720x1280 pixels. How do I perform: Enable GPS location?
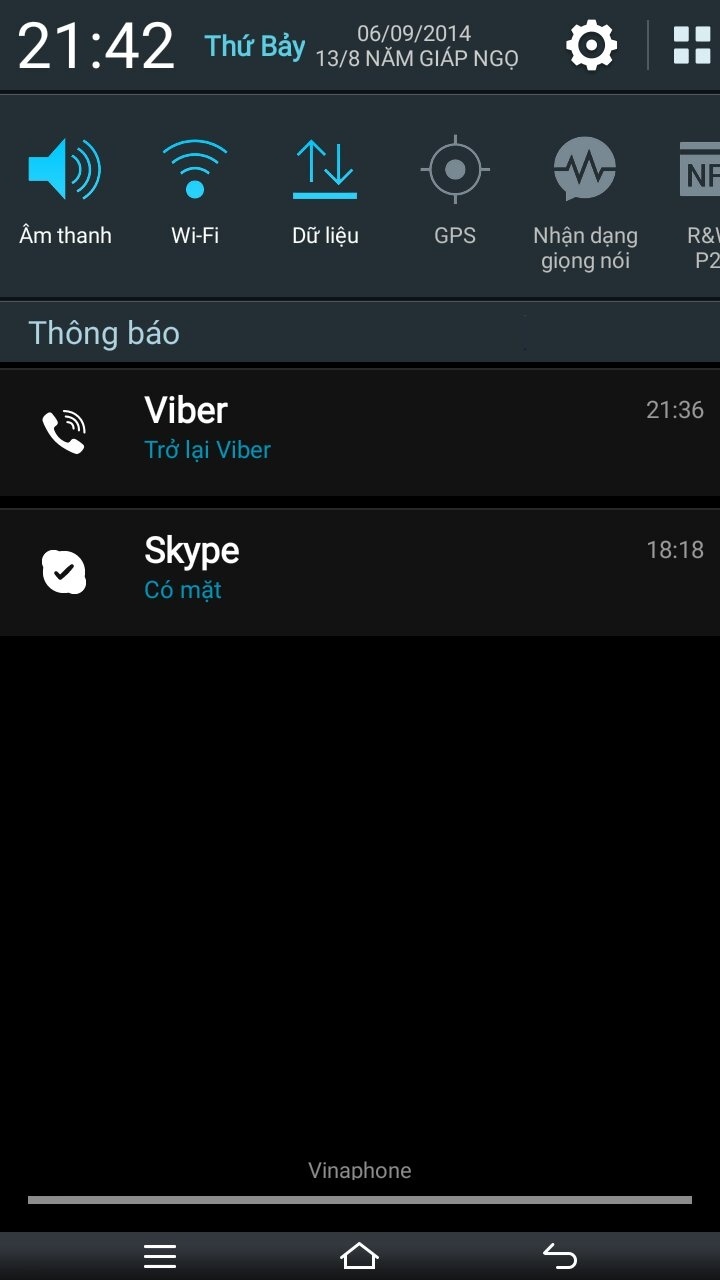(x=455, y=191)
